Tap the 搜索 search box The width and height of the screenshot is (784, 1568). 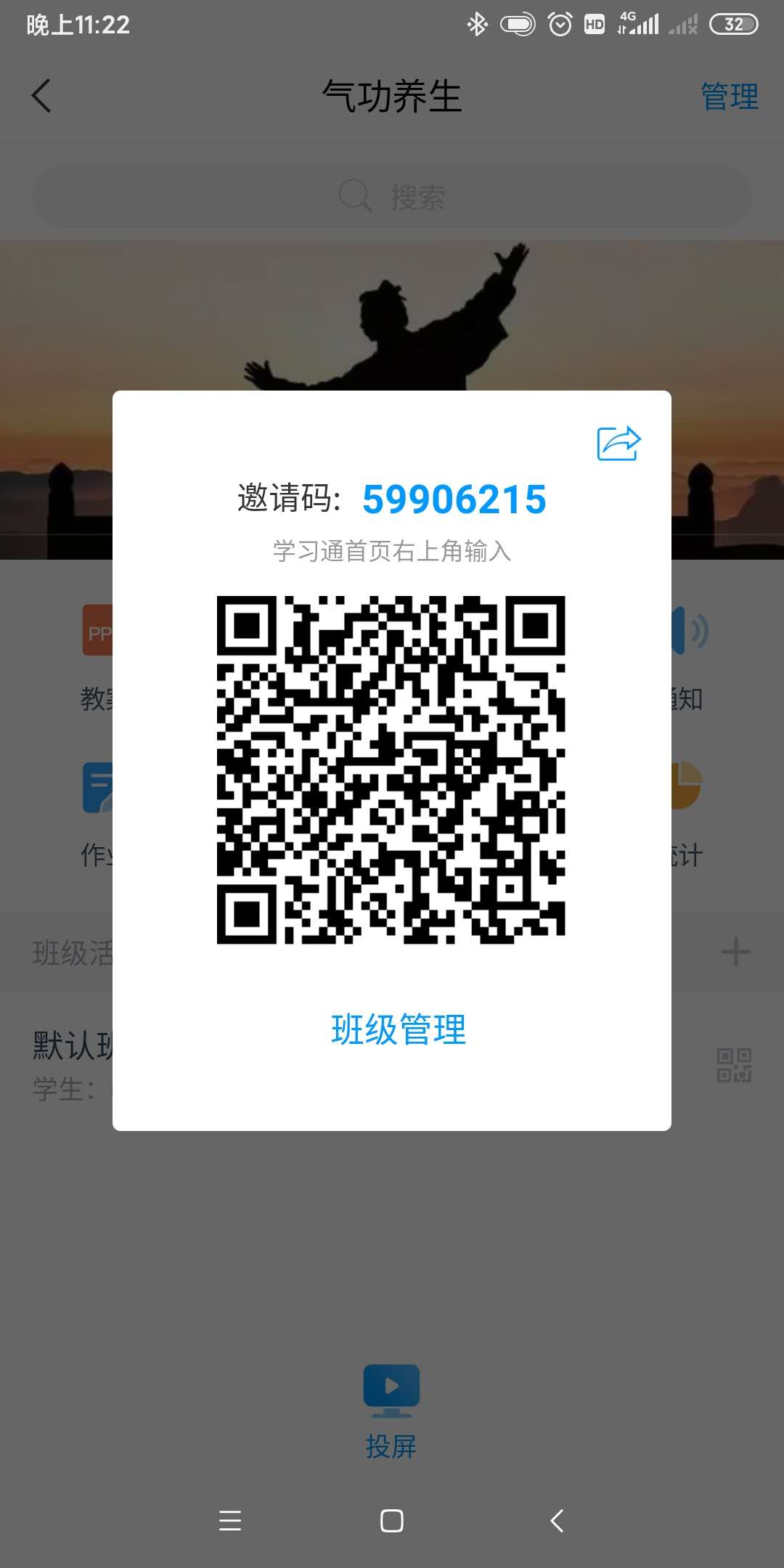(392, 197)
